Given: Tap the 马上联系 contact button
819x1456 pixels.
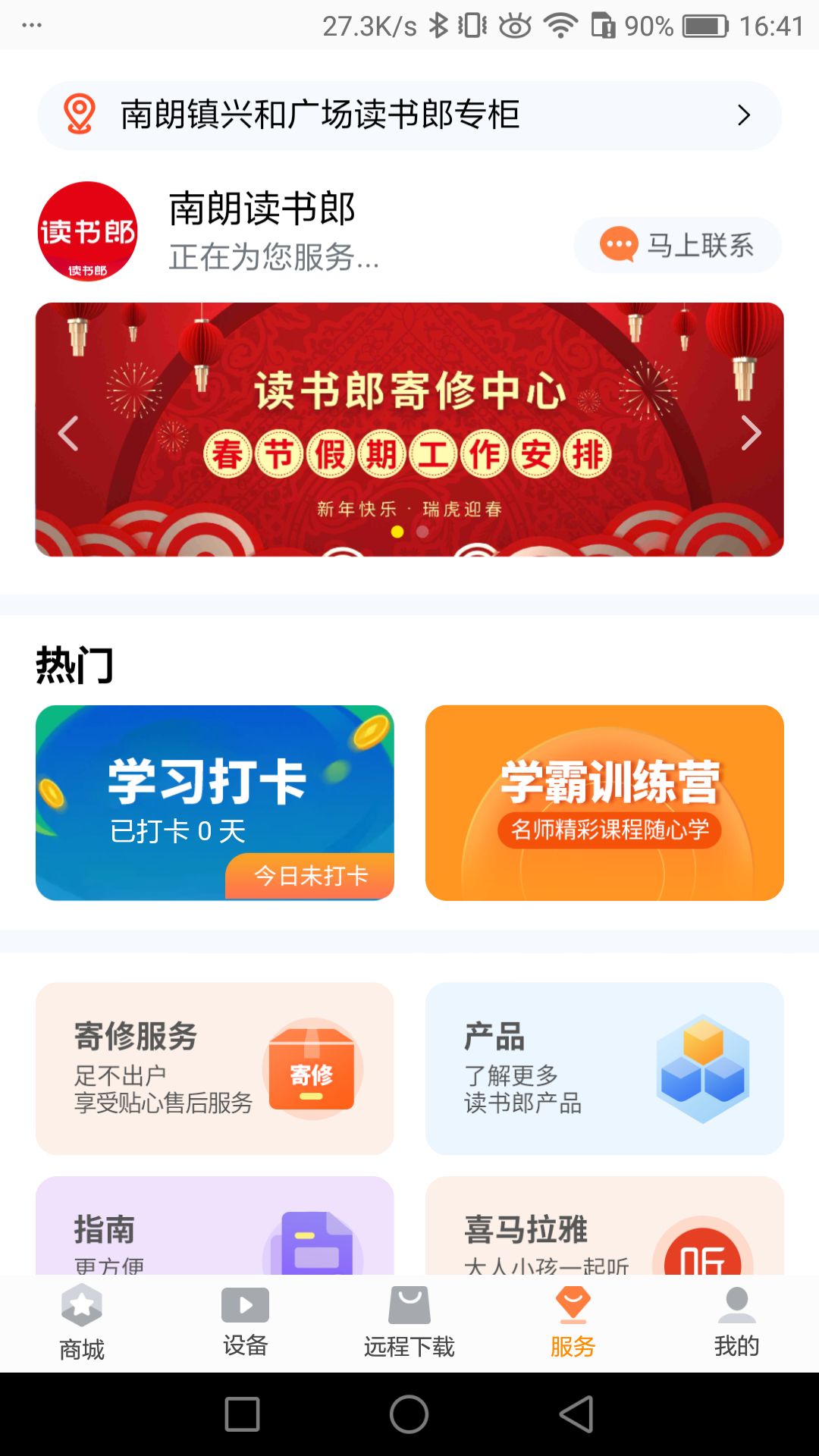Looking at the screenshot, I should 677,244.
